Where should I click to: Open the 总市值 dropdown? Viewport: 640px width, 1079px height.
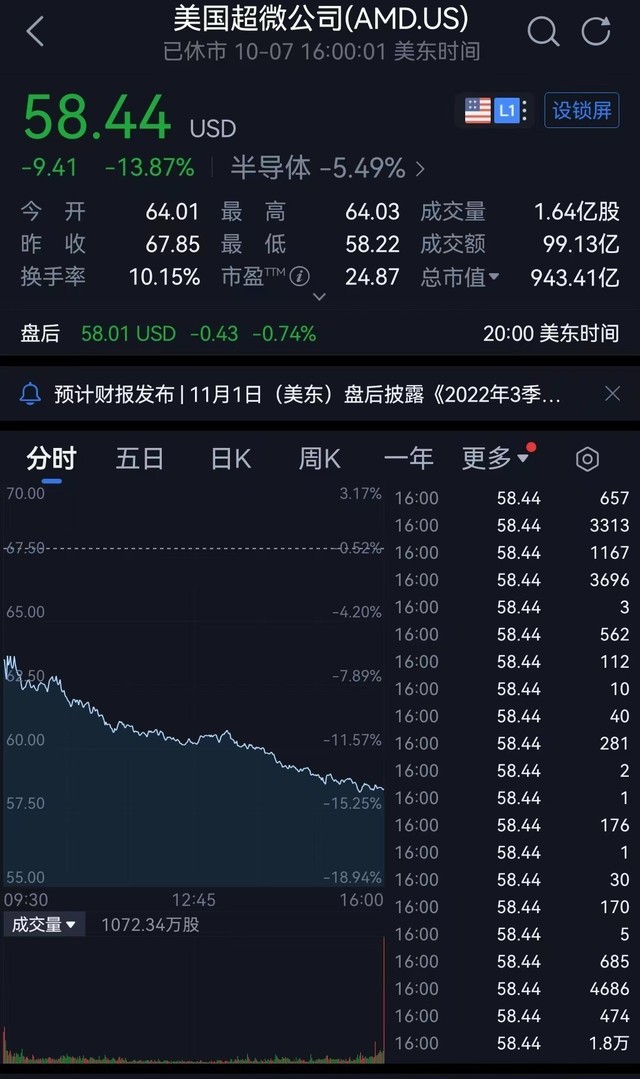[460, 276]
